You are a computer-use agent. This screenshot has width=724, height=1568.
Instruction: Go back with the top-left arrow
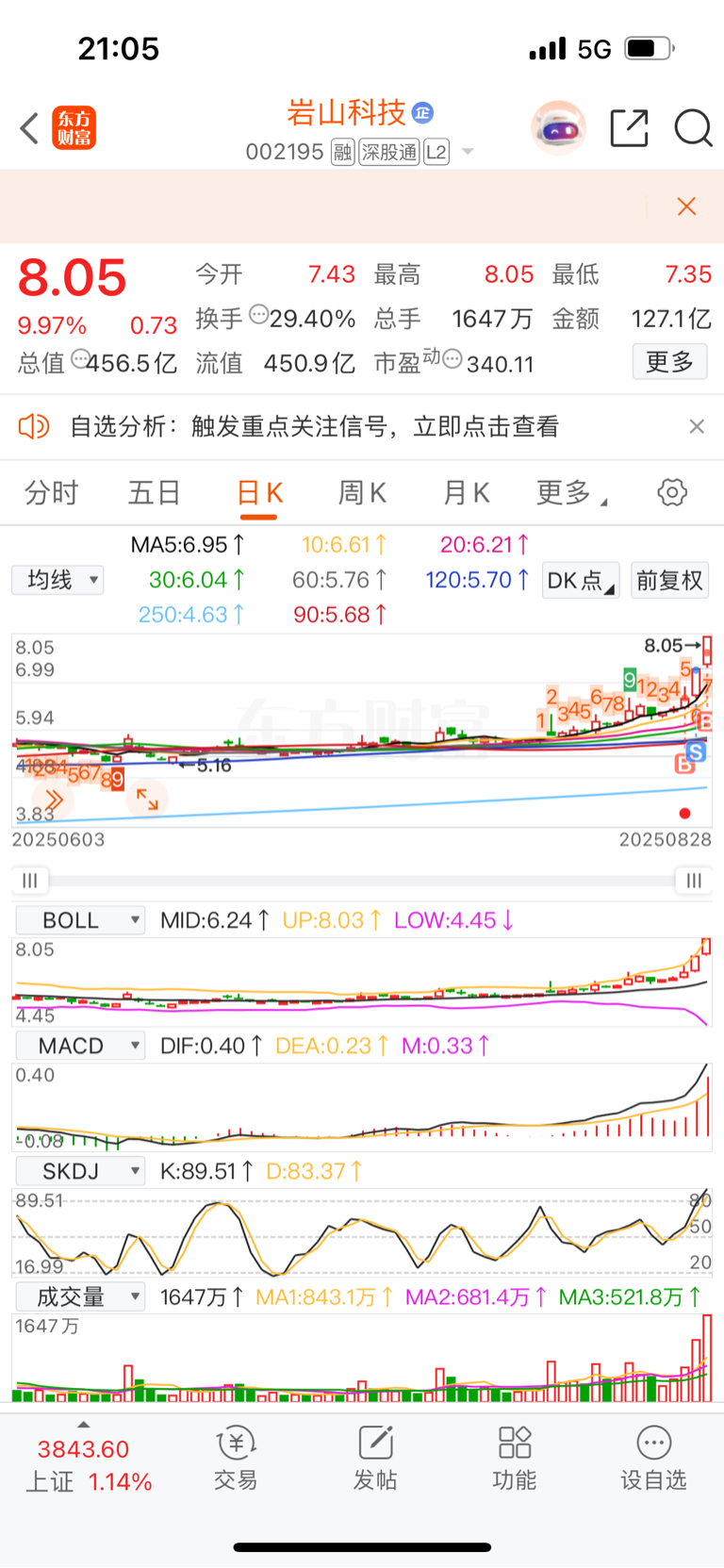coord(29,128)
